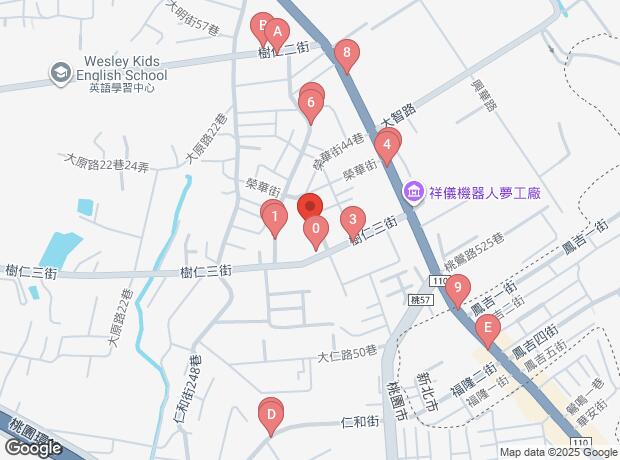Tap the red circle location marker
620x460 pixels.
click(308, 204)
